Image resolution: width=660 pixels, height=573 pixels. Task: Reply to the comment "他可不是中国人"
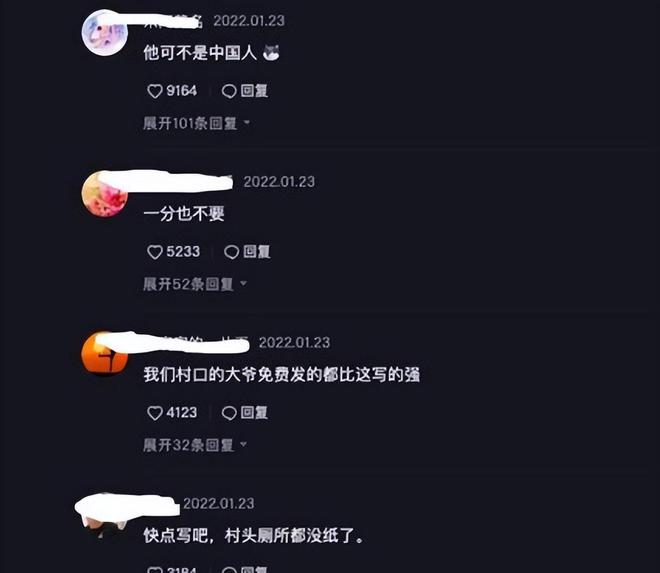click(244, 91)
